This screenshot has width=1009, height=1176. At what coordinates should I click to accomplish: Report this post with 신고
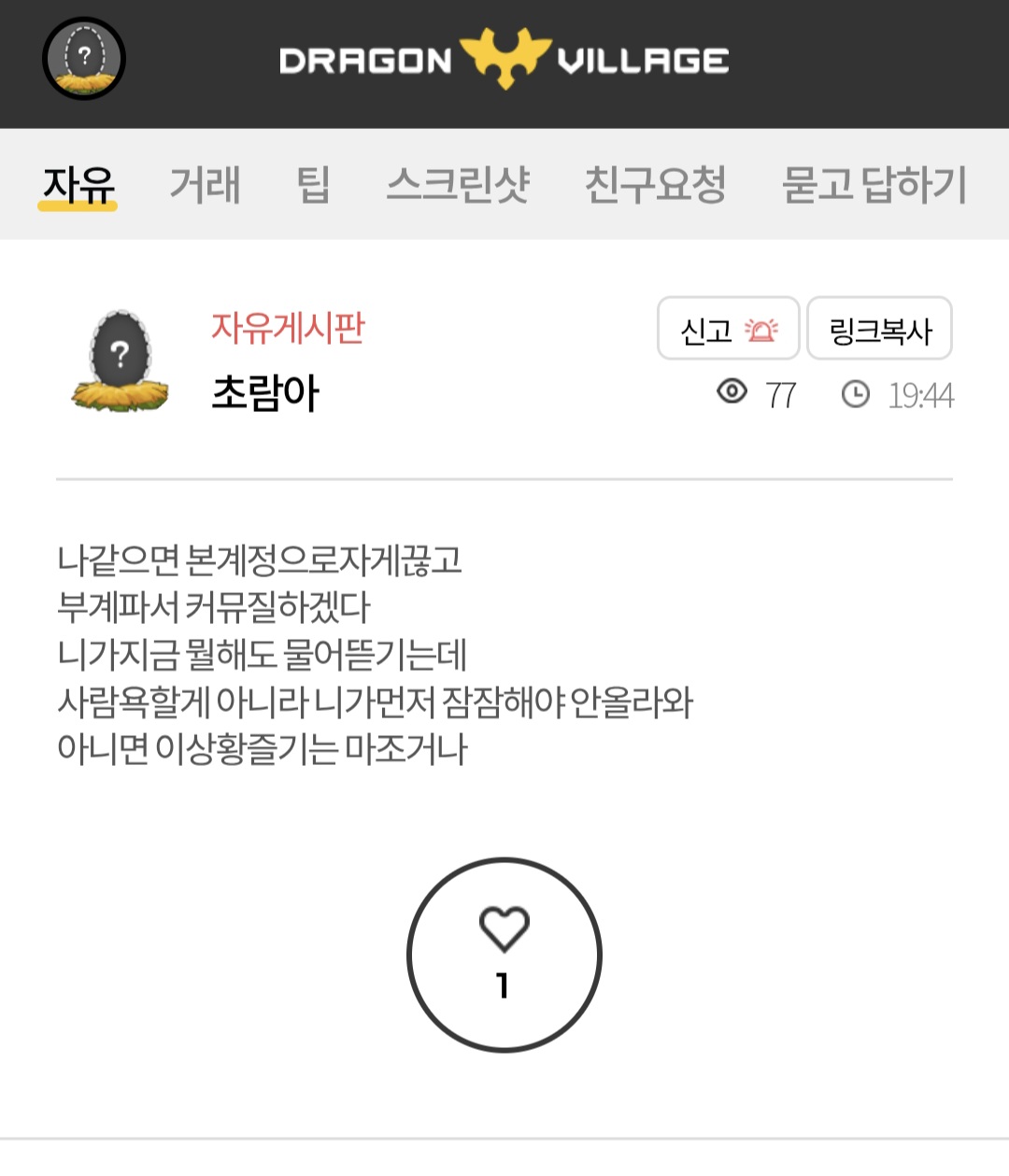[x=728, y=329]
